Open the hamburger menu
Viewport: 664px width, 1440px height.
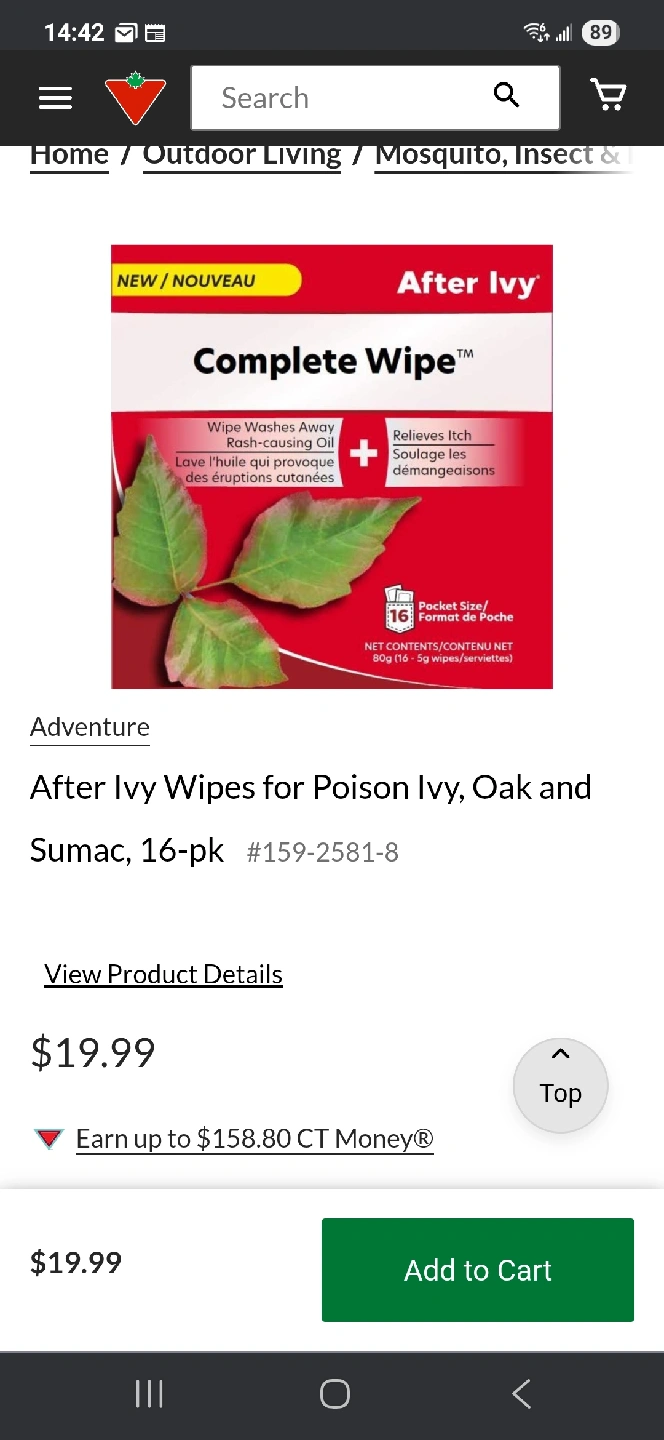(55, 98)
